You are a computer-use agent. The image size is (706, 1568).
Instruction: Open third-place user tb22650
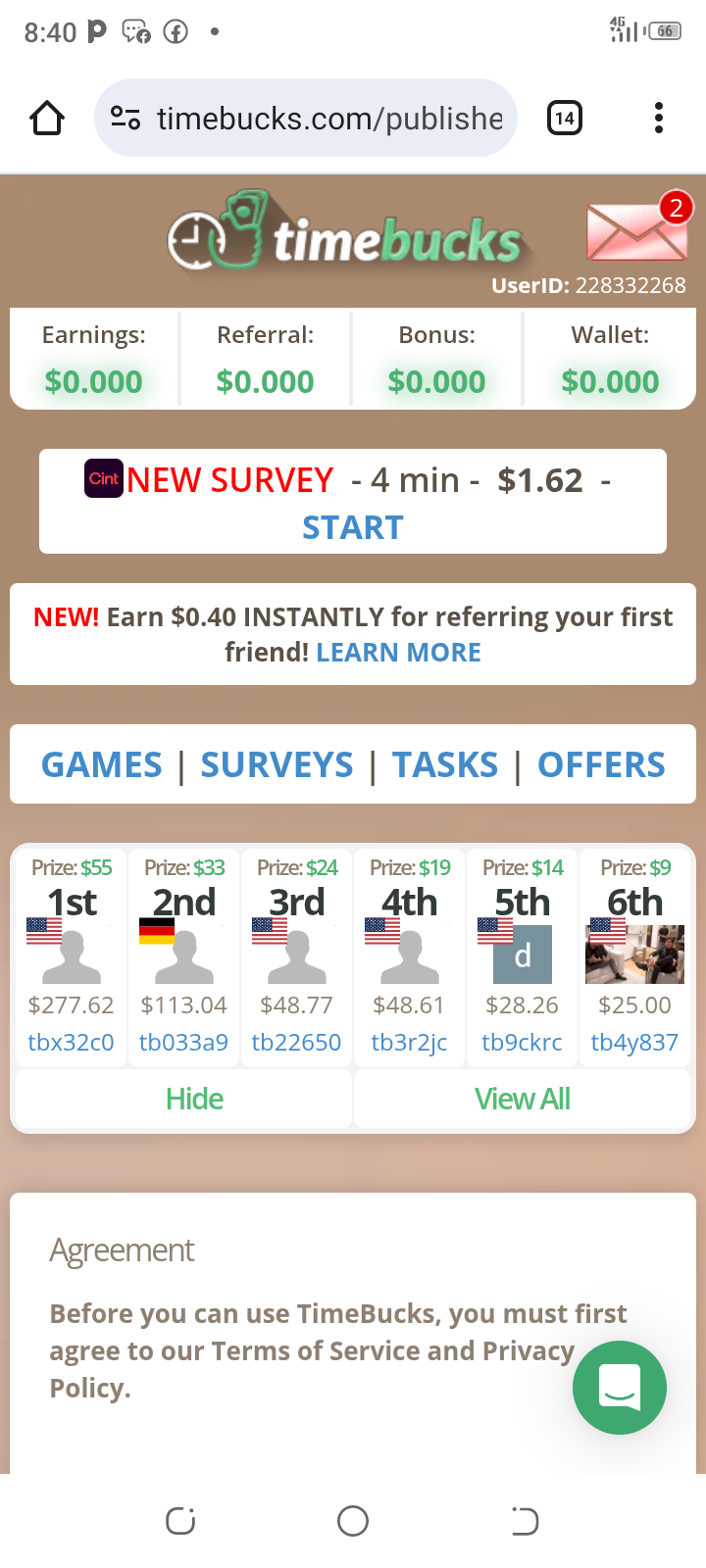(x=296, y=1042)
